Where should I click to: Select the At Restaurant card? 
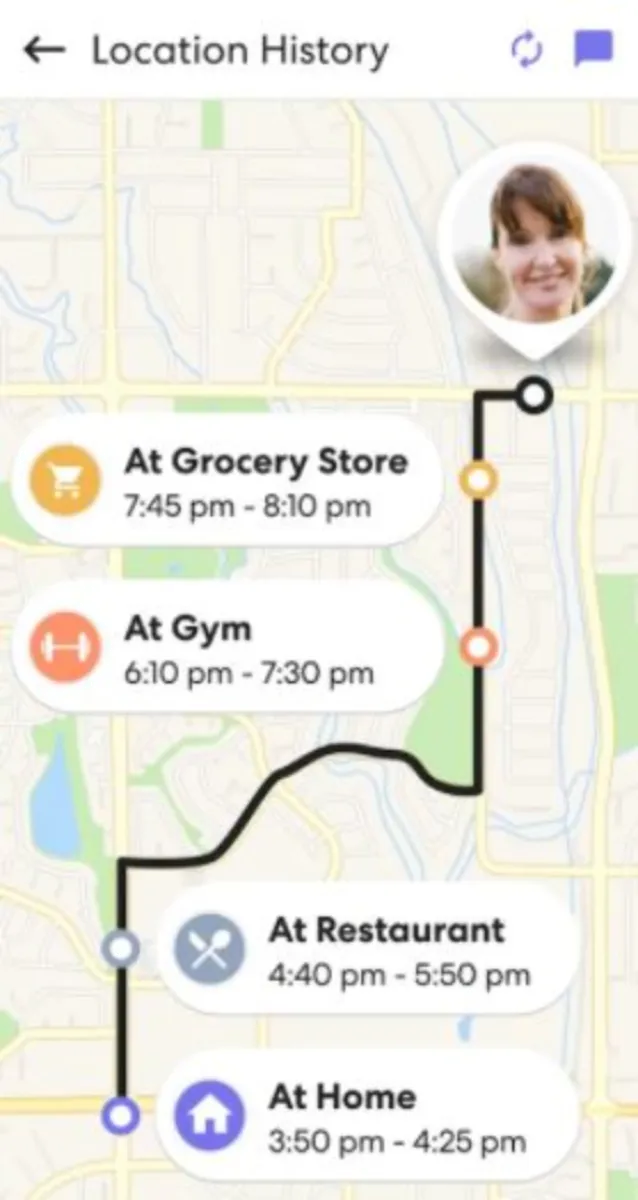point(368,948)
